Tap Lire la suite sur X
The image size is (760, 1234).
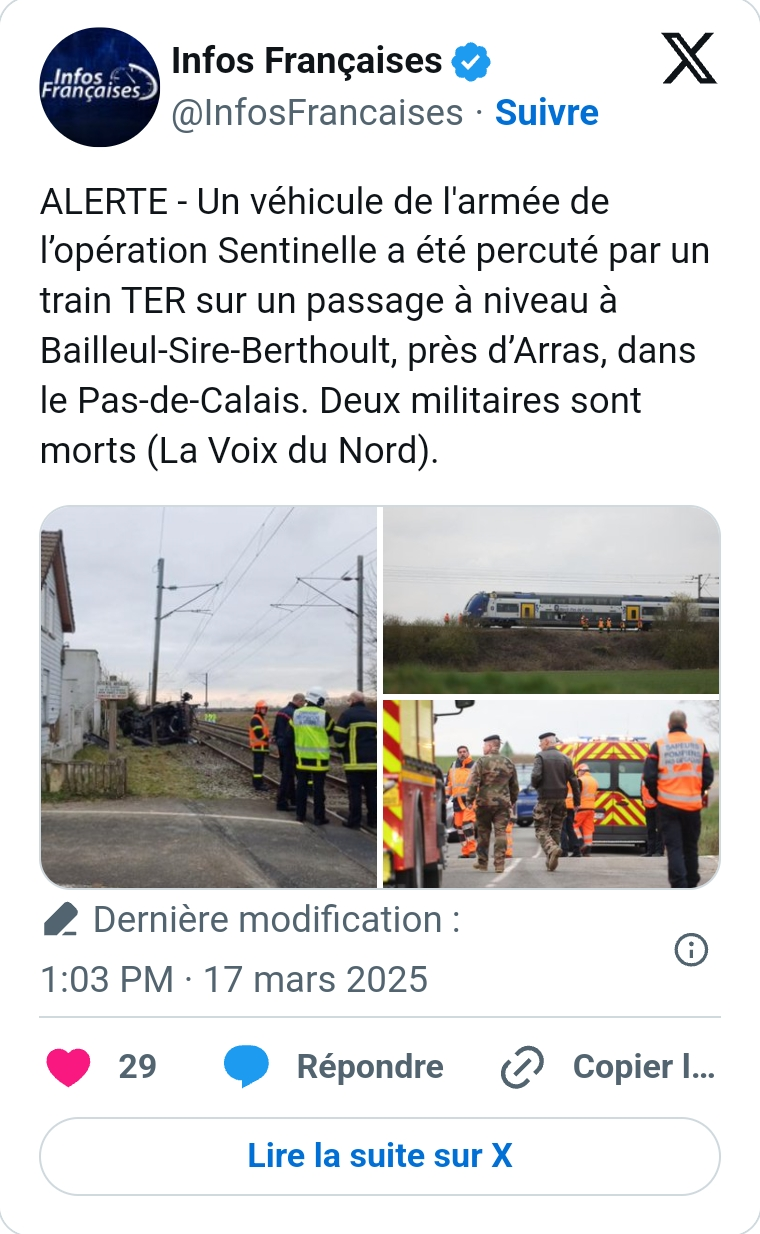(380, 1156)
